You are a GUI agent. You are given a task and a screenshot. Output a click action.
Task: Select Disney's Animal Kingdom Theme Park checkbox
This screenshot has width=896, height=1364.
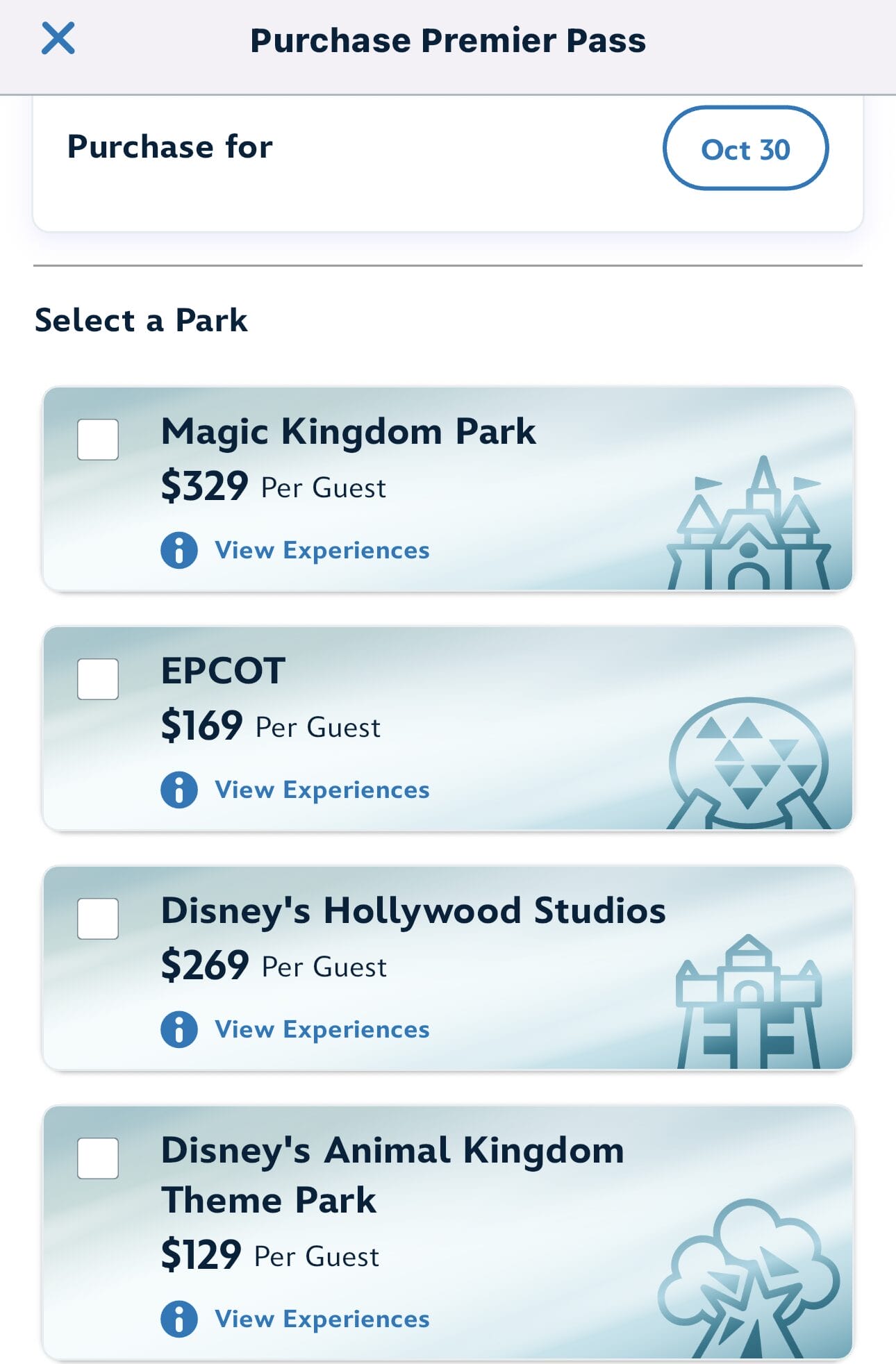click(98, 1158)
